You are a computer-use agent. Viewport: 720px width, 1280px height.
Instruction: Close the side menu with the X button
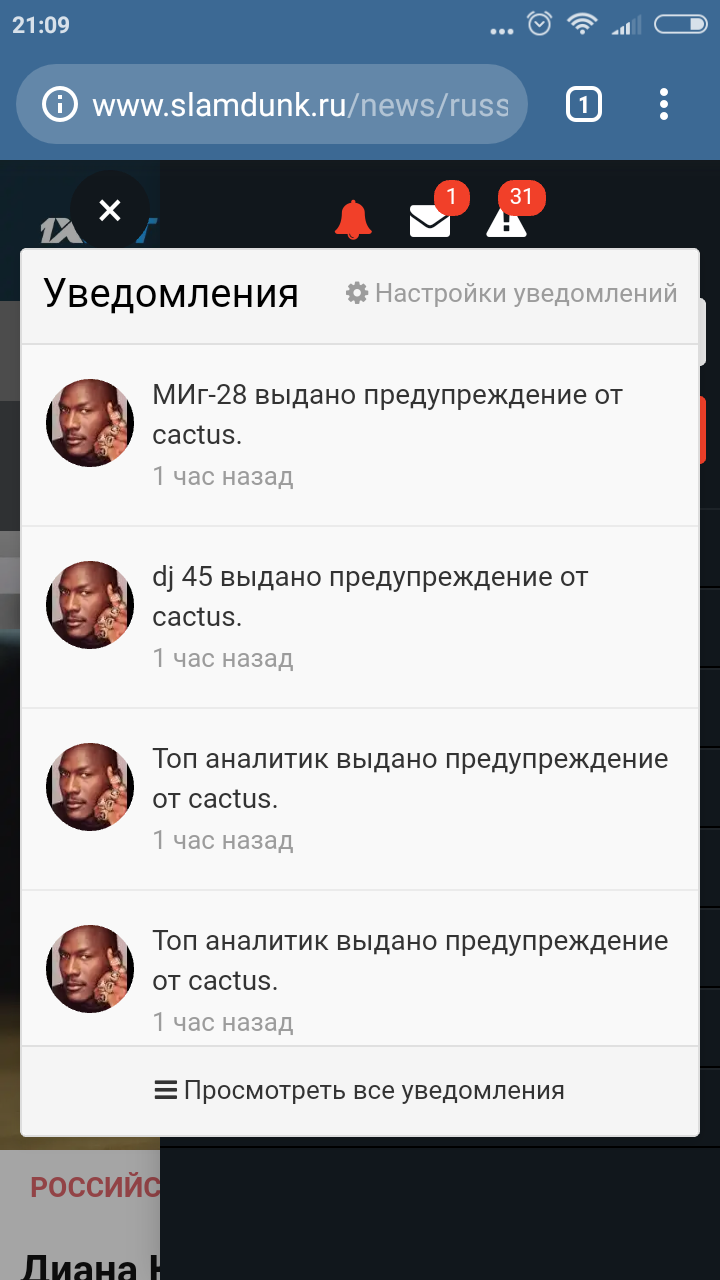[x=110, y=211]
